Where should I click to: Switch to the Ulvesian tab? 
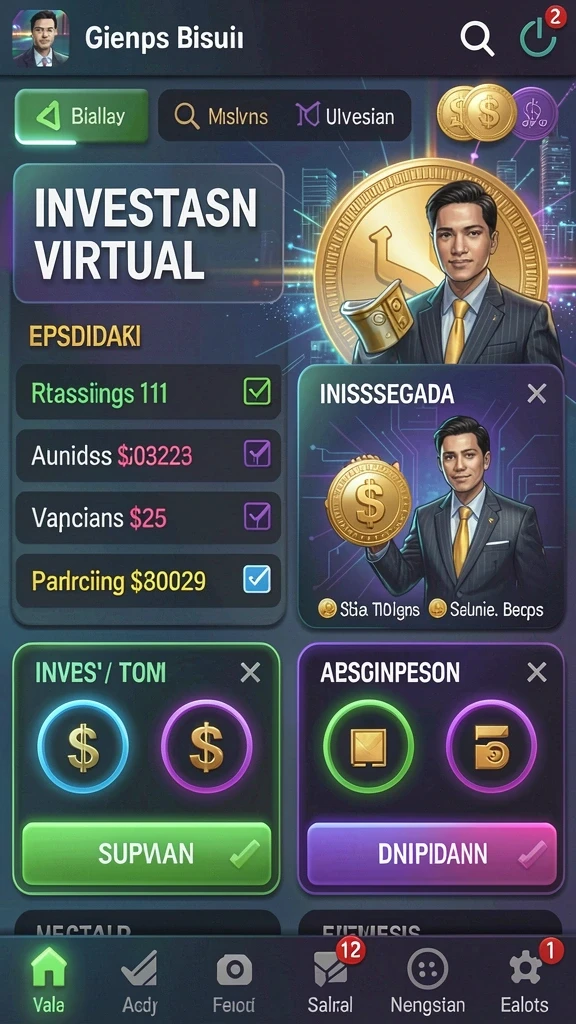(345, 116)
